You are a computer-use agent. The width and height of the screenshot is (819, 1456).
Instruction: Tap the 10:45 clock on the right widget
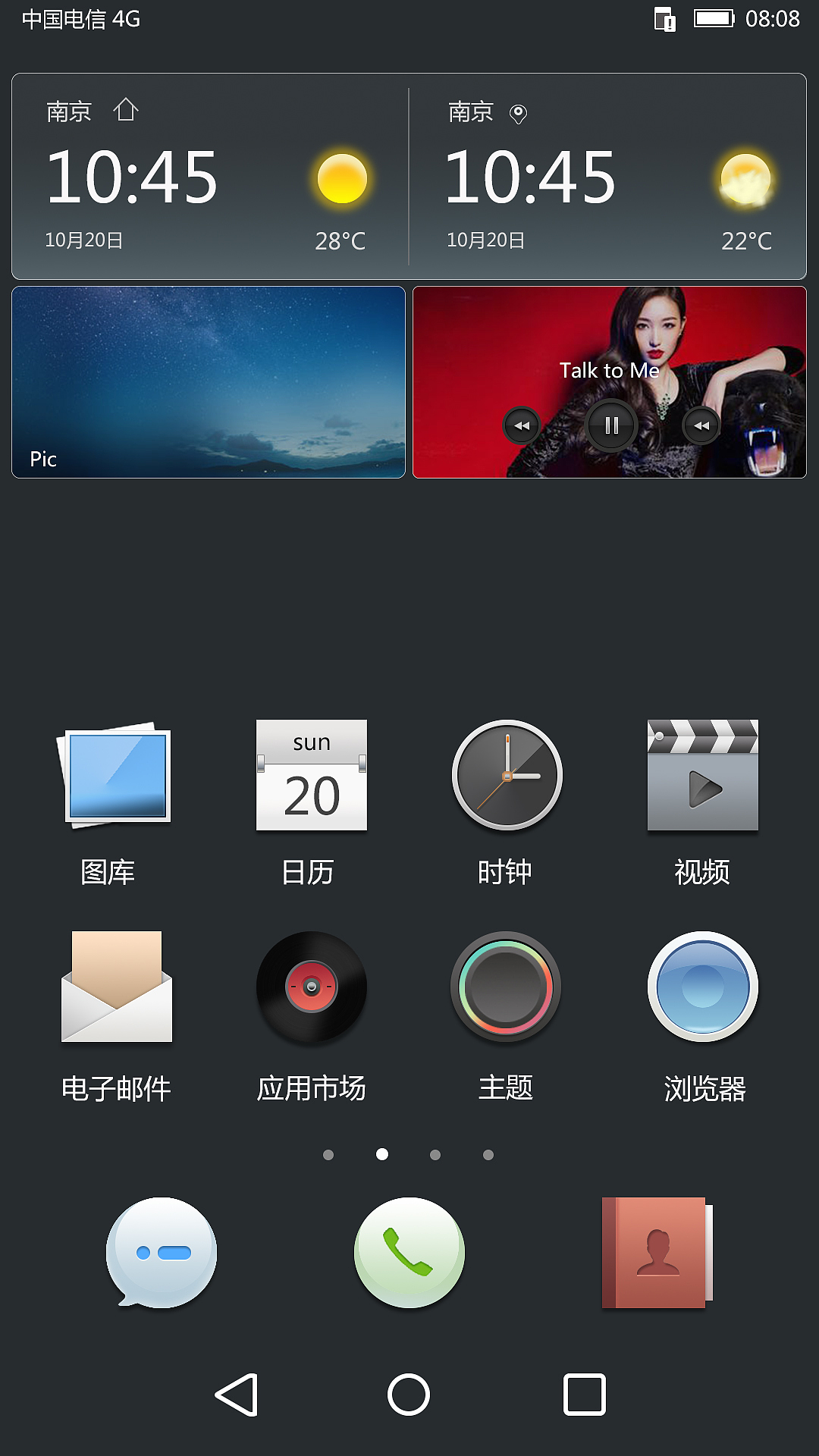click(531, 178)
